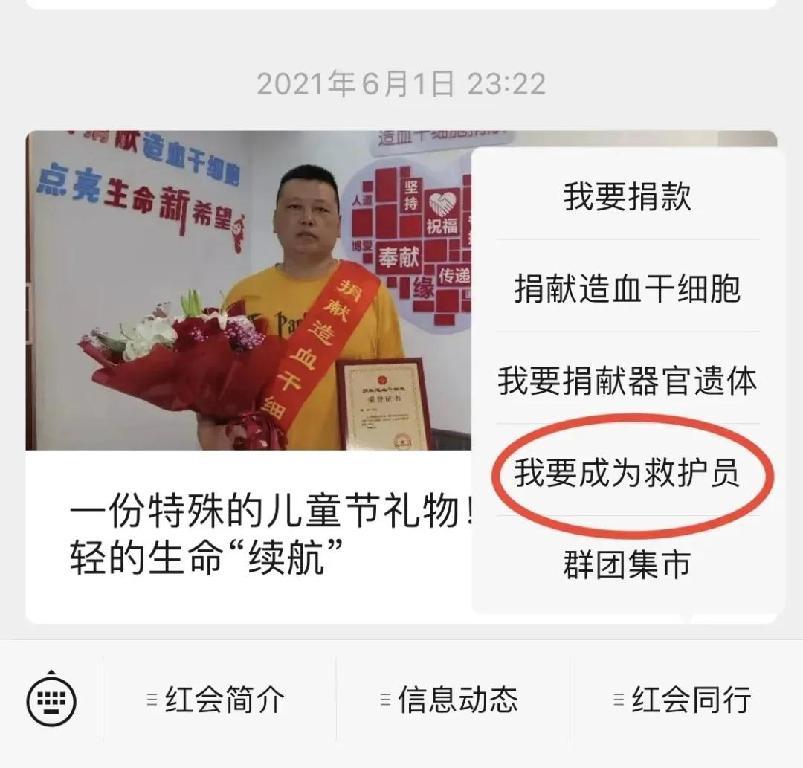
Task: Switch to keyboard input mode
Action: (51, 699)
